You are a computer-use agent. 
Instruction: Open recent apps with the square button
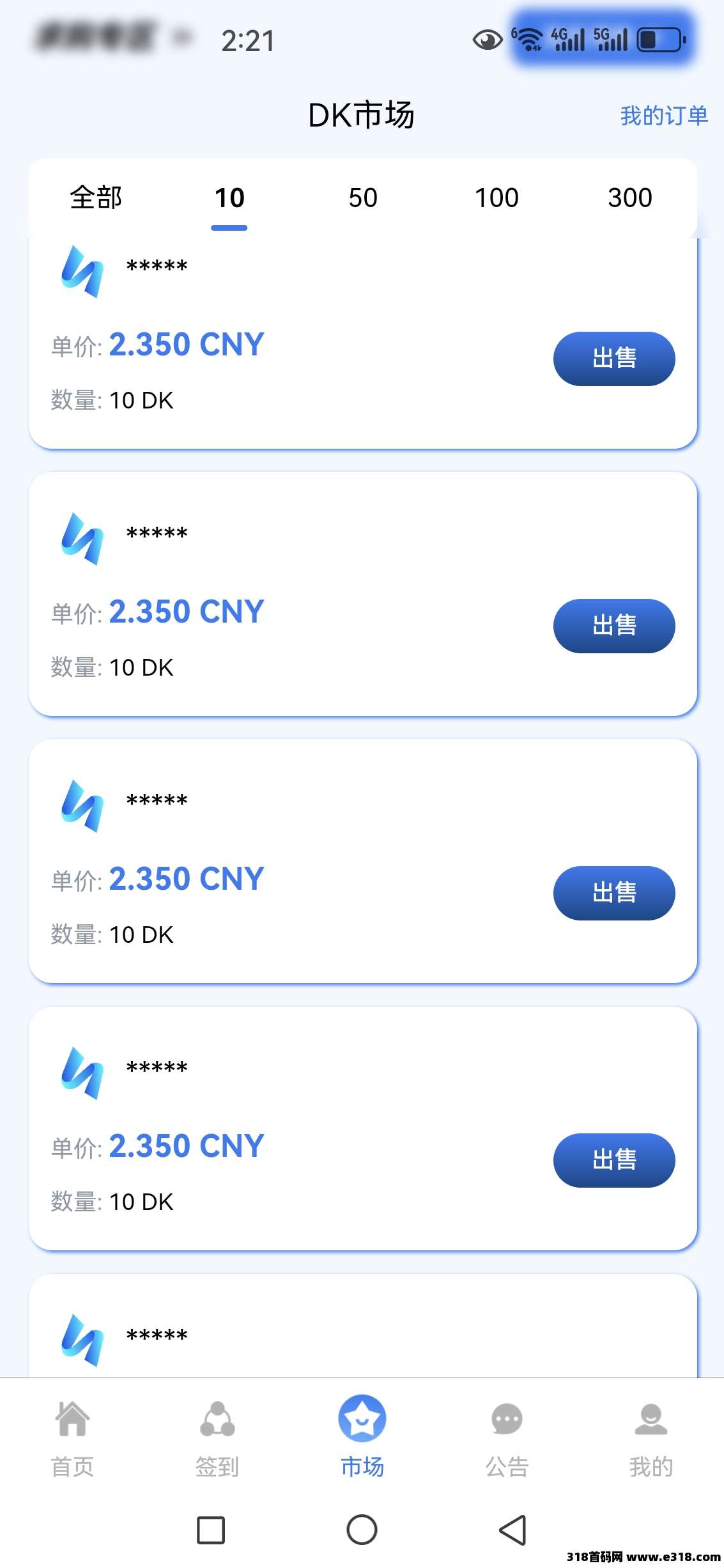click(x=211, y=1530)
